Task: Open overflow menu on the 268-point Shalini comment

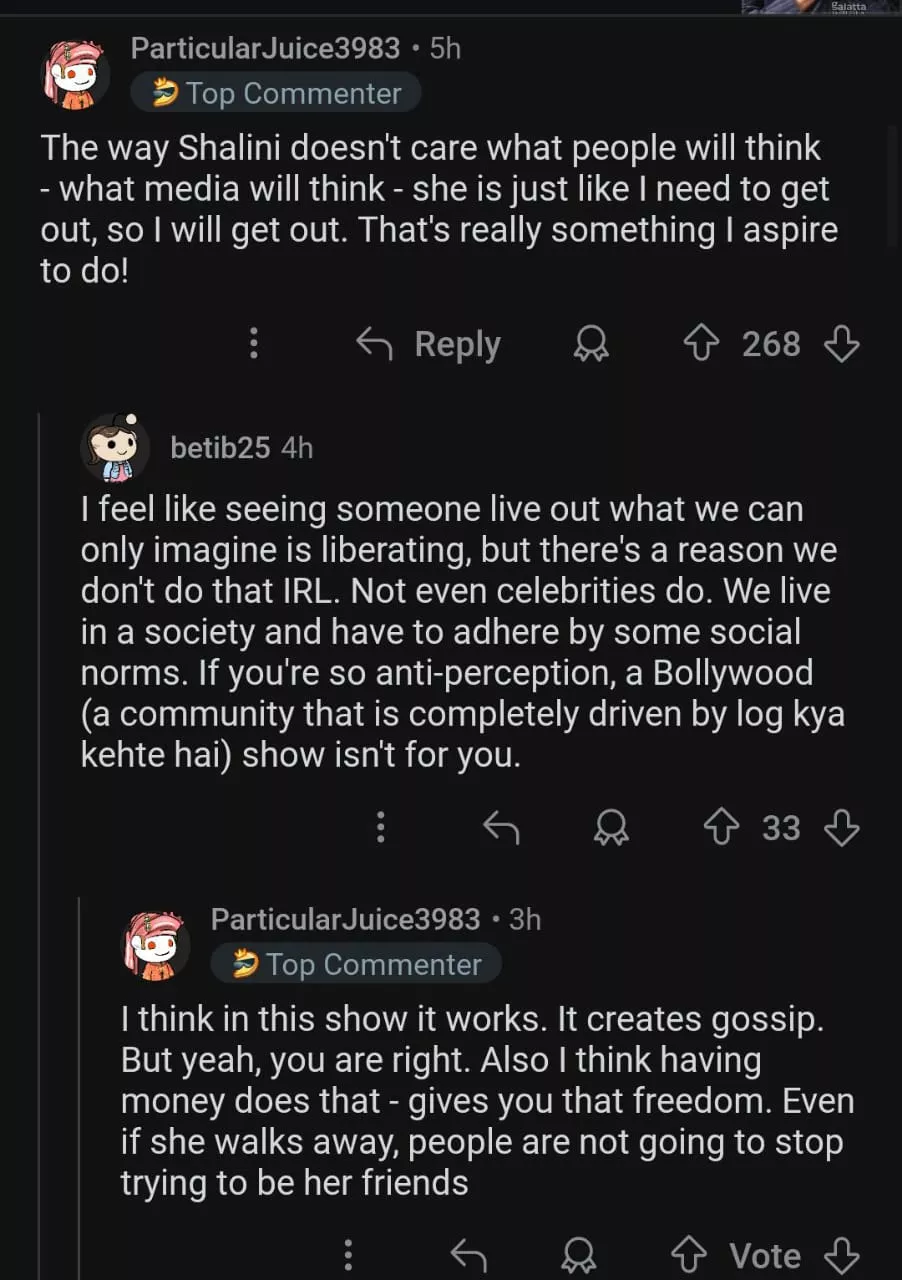Action: pos(254,344)
